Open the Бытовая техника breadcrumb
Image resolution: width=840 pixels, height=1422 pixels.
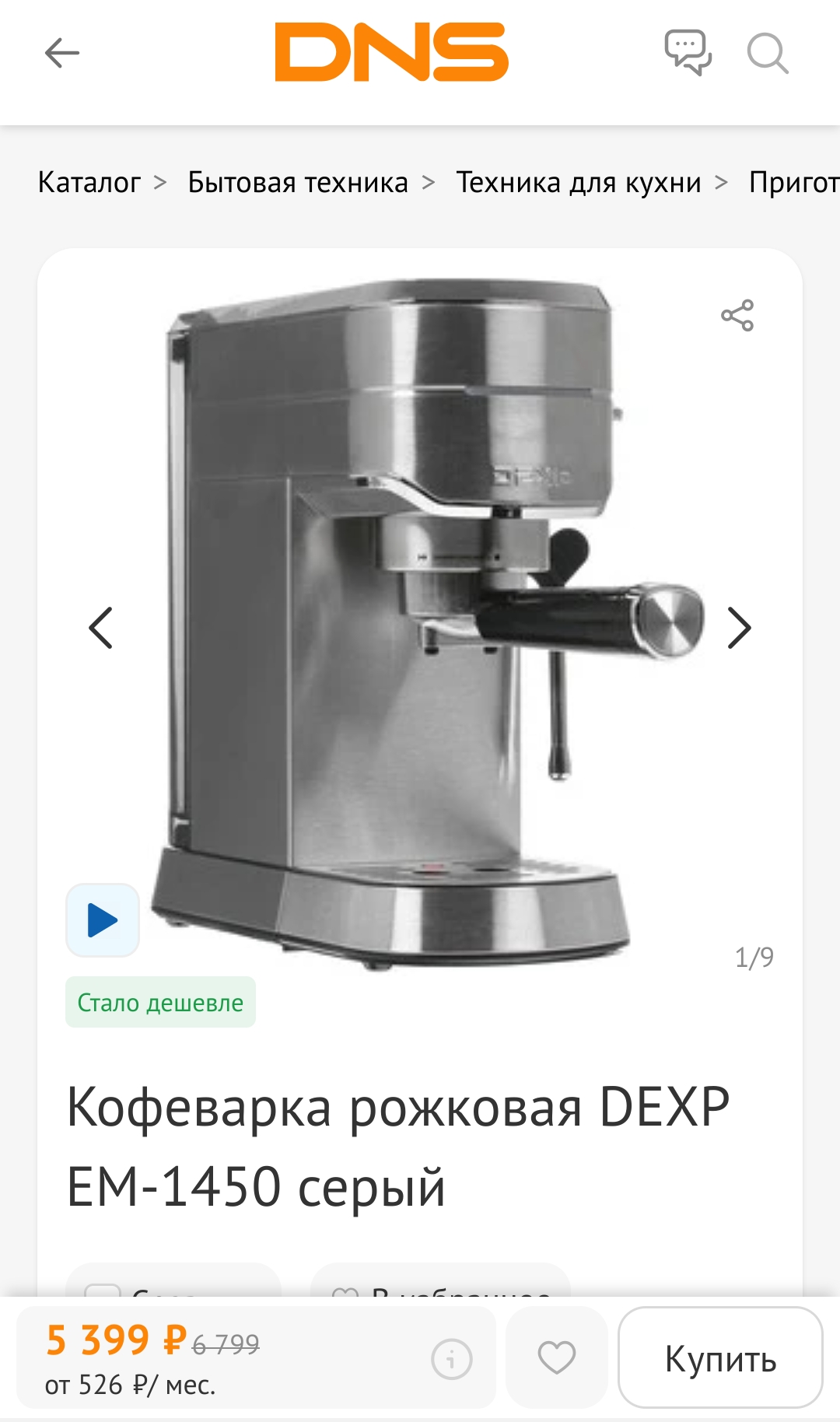[x=298, y=182]
